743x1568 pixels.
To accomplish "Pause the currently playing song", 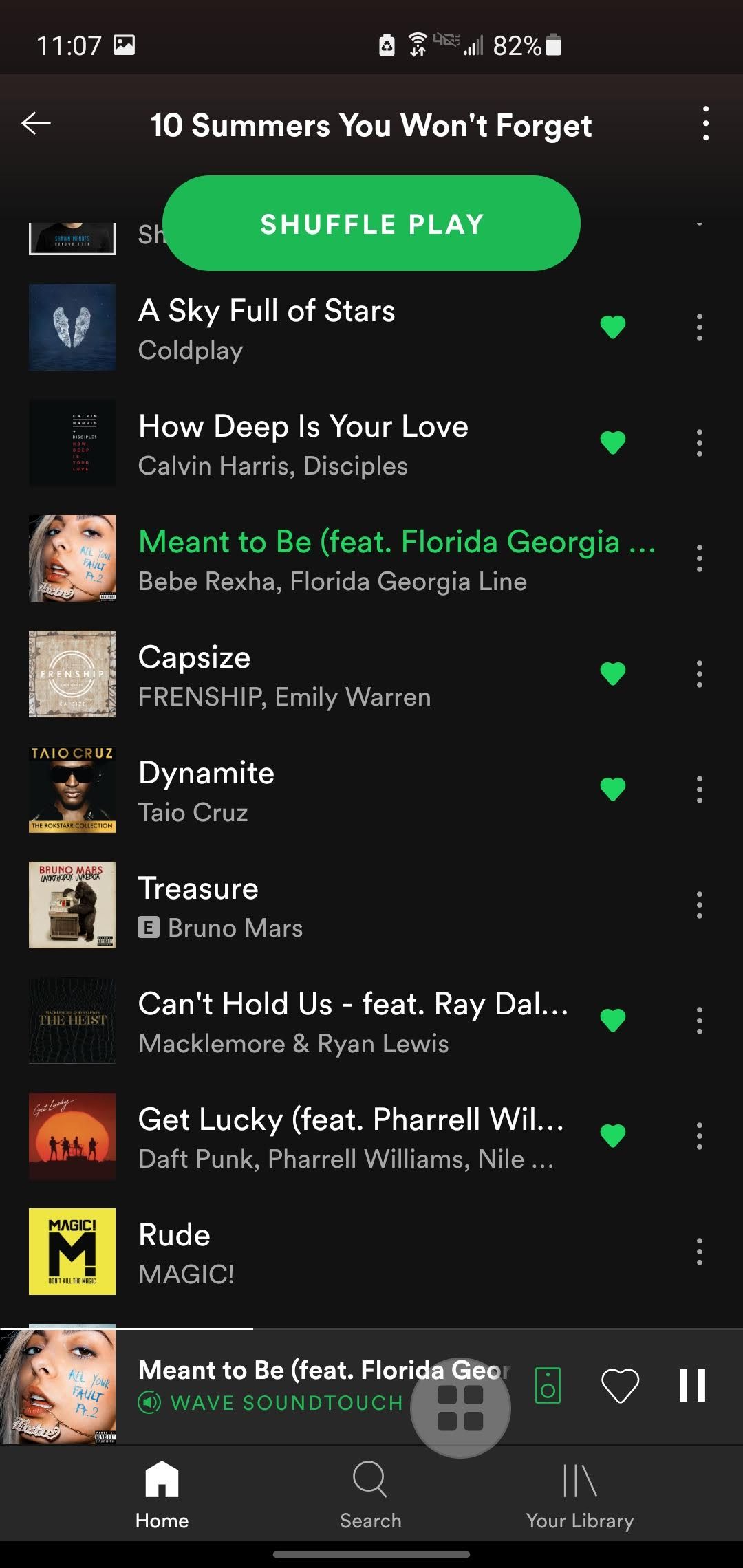I will coord(692,1385).
